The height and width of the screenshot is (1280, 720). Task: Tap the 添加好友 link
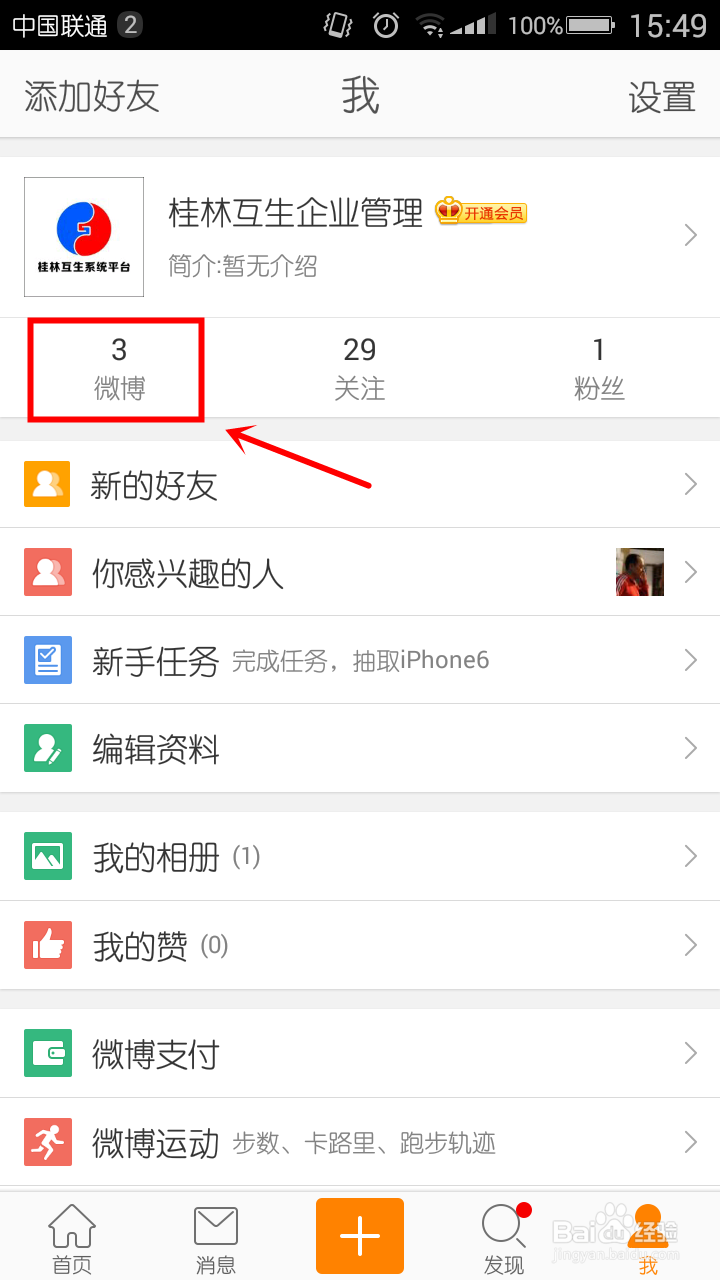coord(90,95)
